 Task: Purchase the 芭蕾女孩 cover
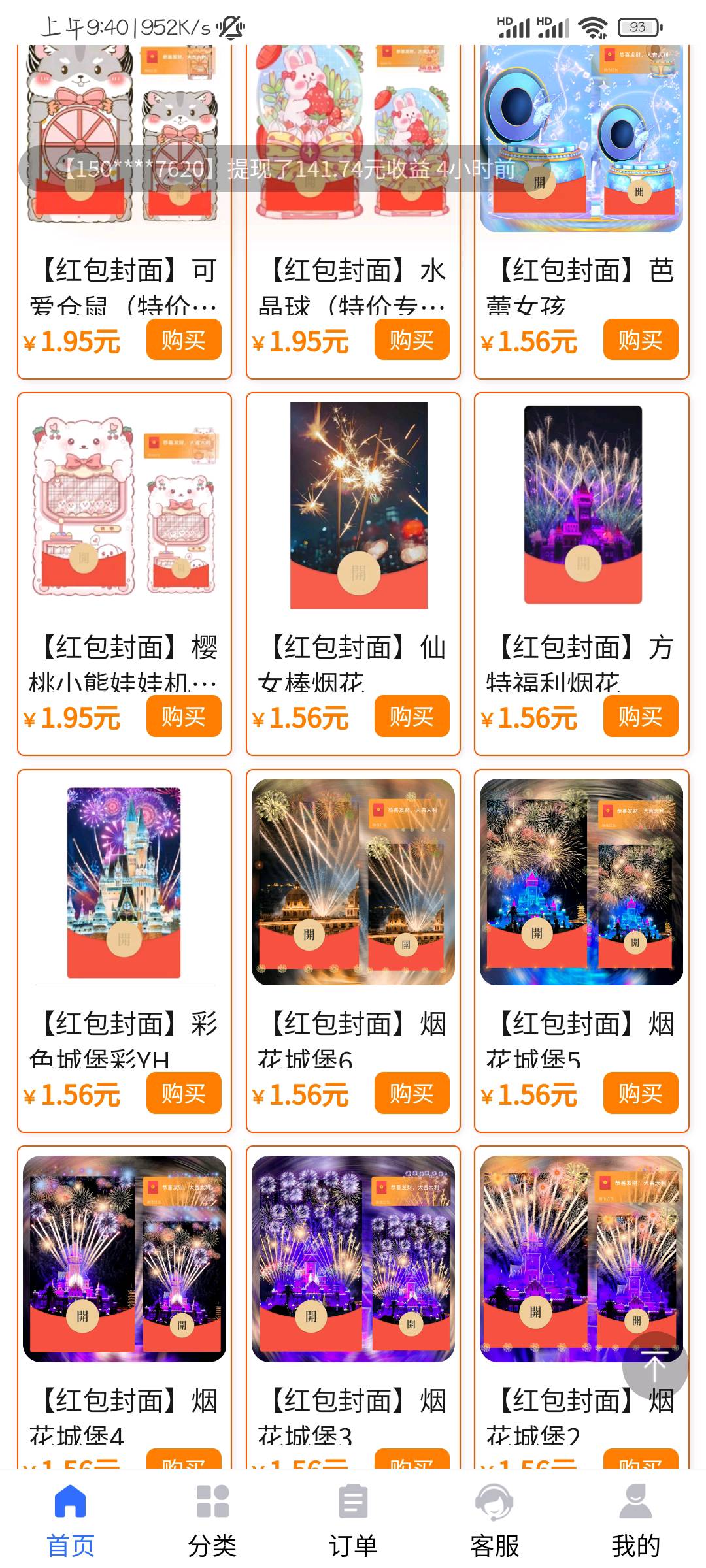coord(640,340)
